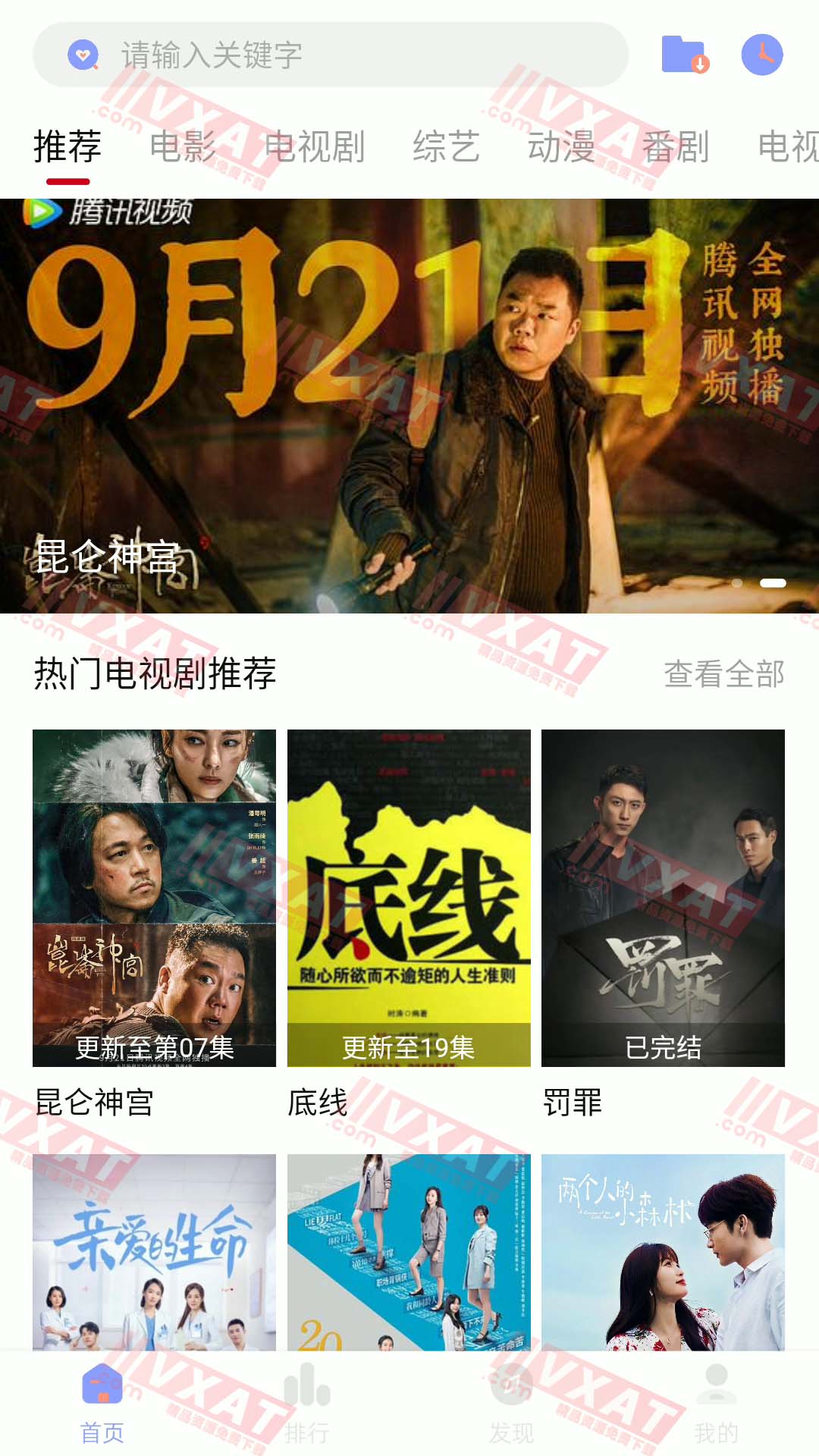Viewport: 819px width, 1456px height.
Task: Select the 综艺 tab
Action: [x=446, y=146]
